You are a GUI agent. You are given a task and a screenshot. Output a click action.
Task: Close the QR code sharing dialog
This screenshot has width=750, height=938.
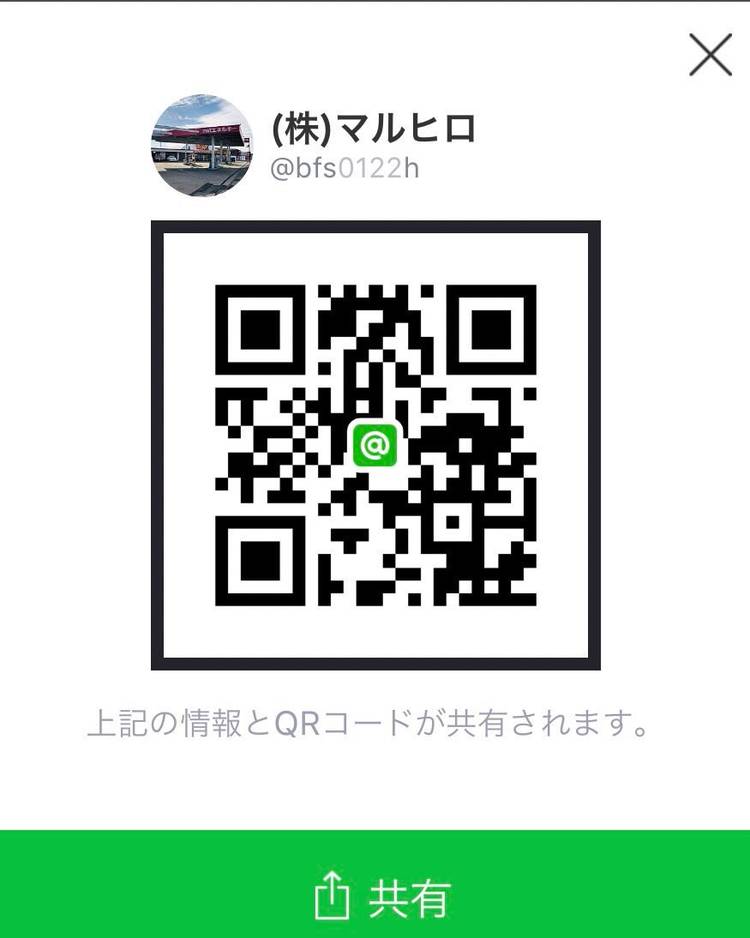710,55
